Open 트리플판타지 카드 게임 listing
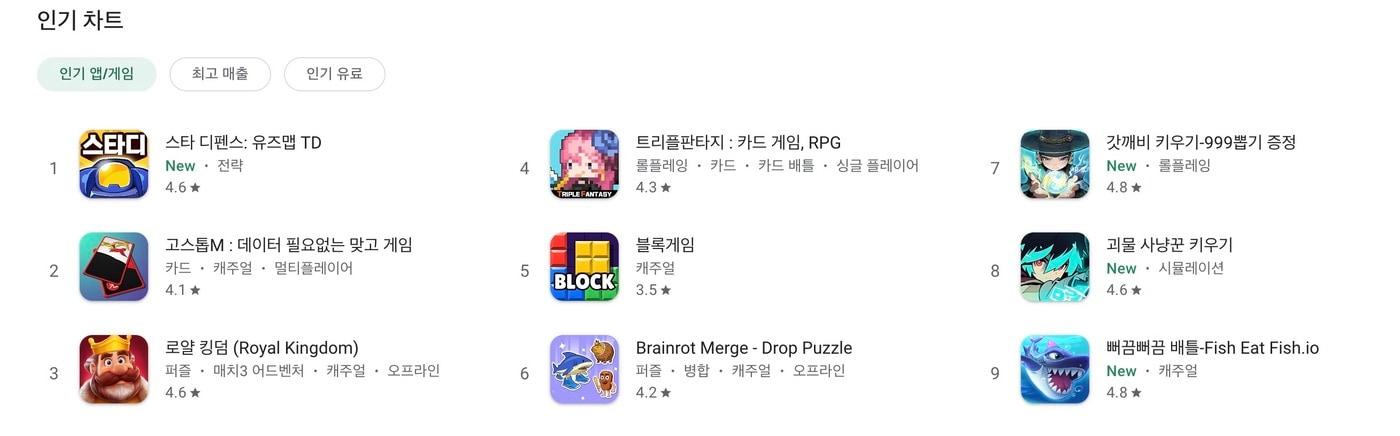 click(738, 143)
